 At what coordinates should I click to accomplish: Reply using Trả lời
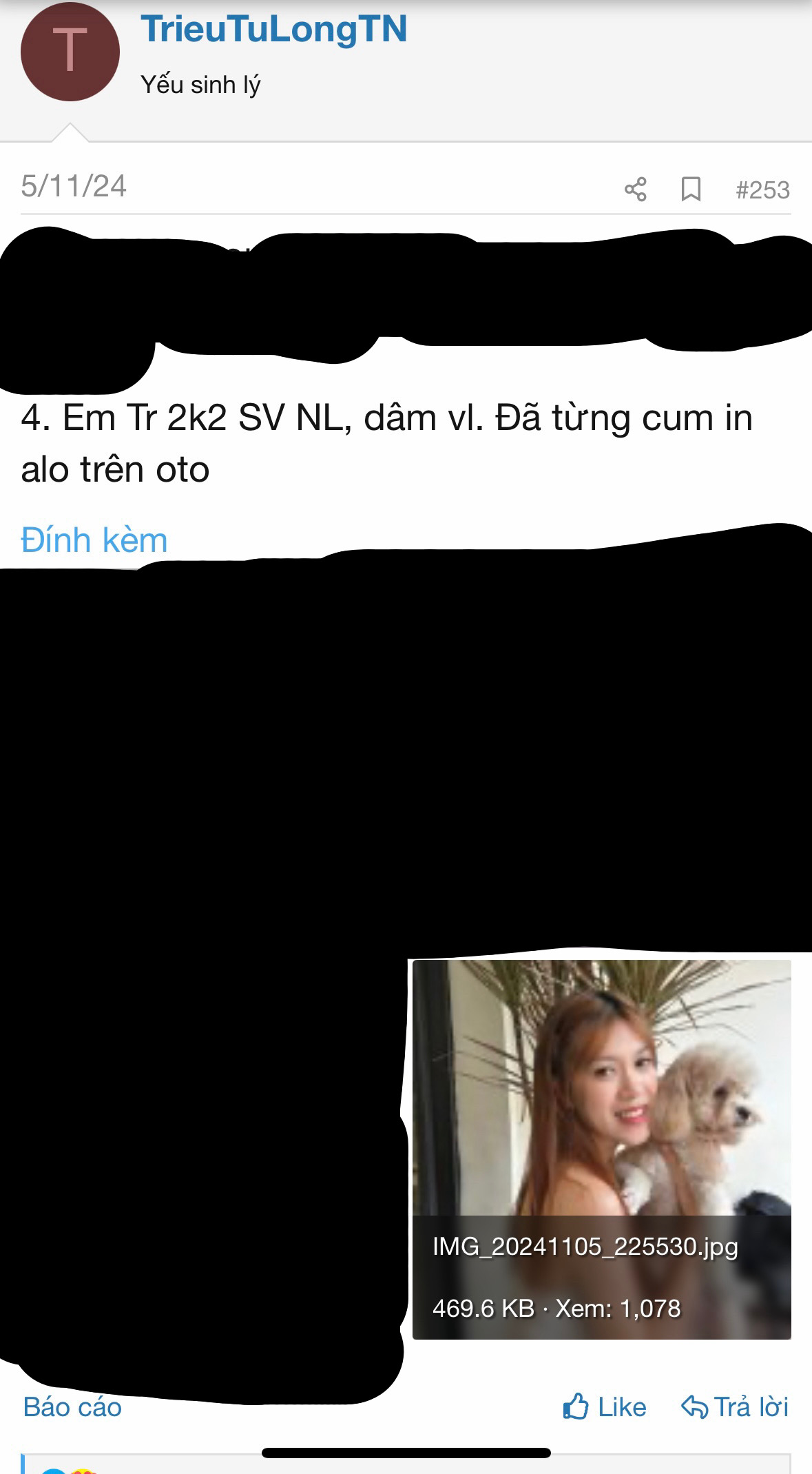(734, 1407)
